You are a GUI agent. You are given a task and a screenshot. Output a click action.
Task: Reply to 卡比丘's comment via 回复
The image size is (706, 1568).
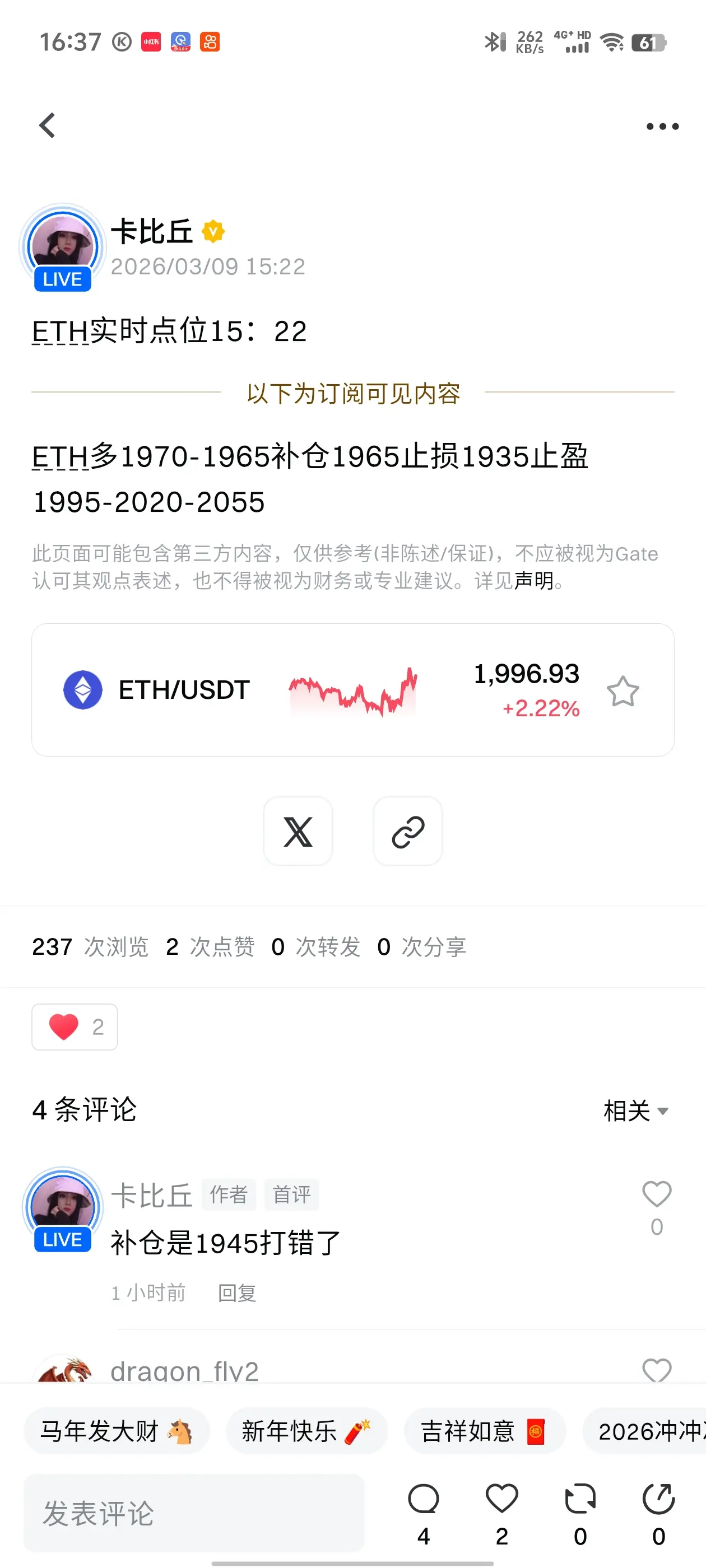tap(237, 1293)
